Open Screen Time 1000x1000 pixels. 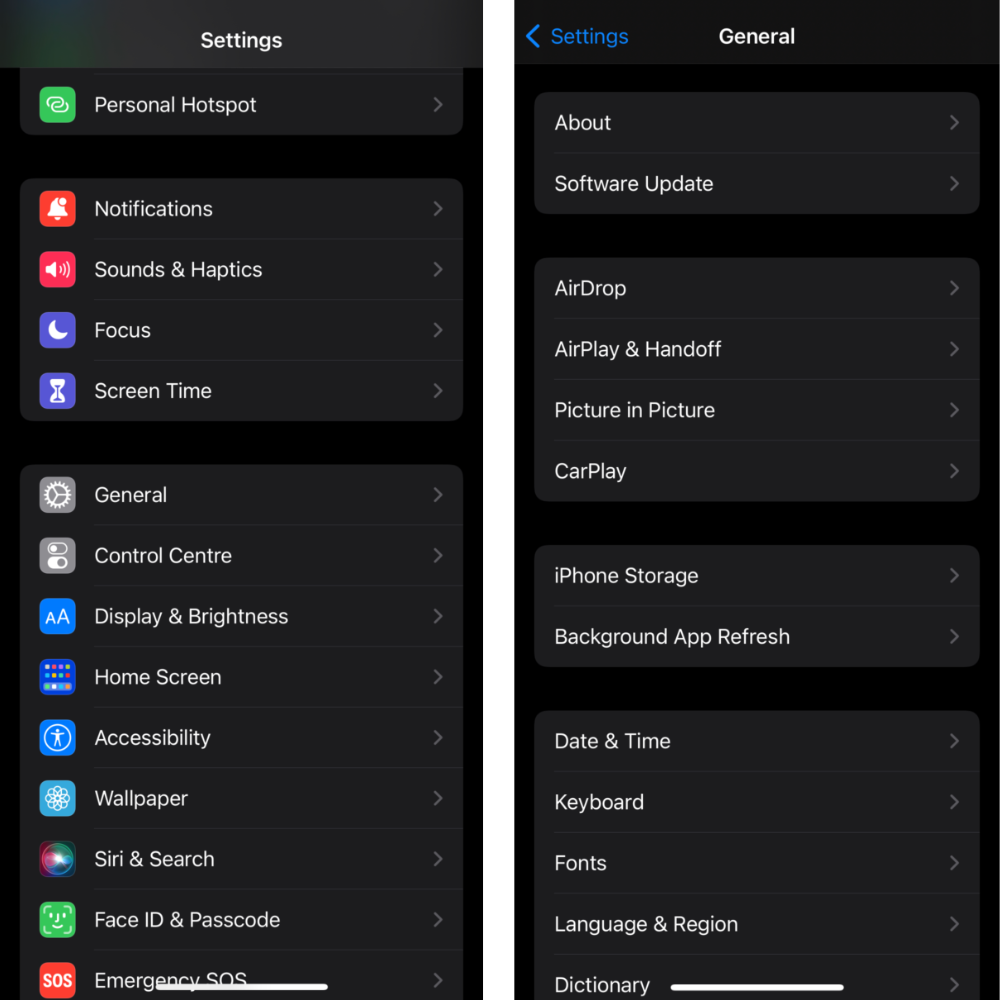[x=241, y=390]
